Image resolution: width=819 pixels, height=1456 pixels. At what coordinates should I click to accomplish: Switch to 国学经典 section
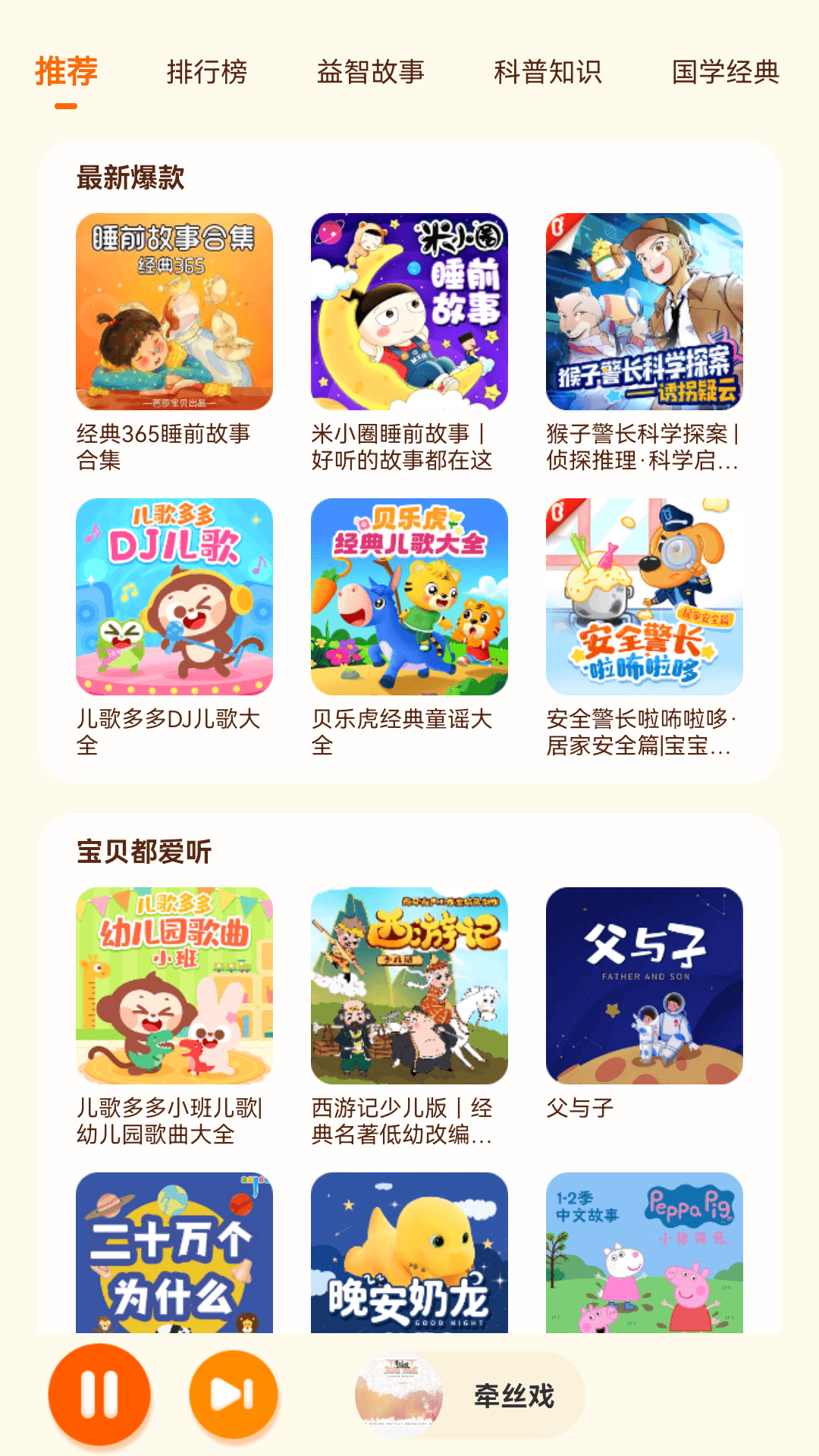(729, 72)
